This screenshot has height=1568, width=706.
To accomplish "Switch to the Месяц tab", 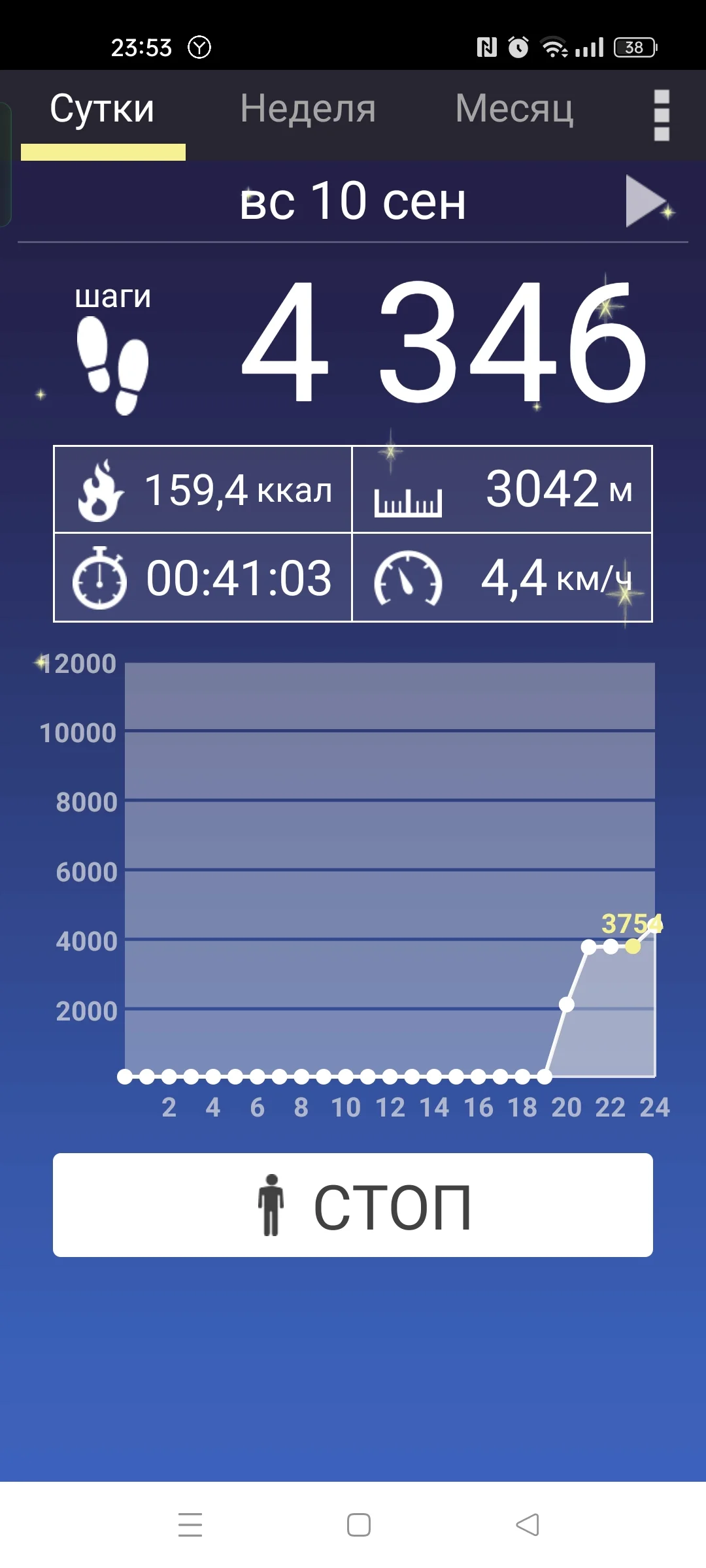I will tap(514, 109).
